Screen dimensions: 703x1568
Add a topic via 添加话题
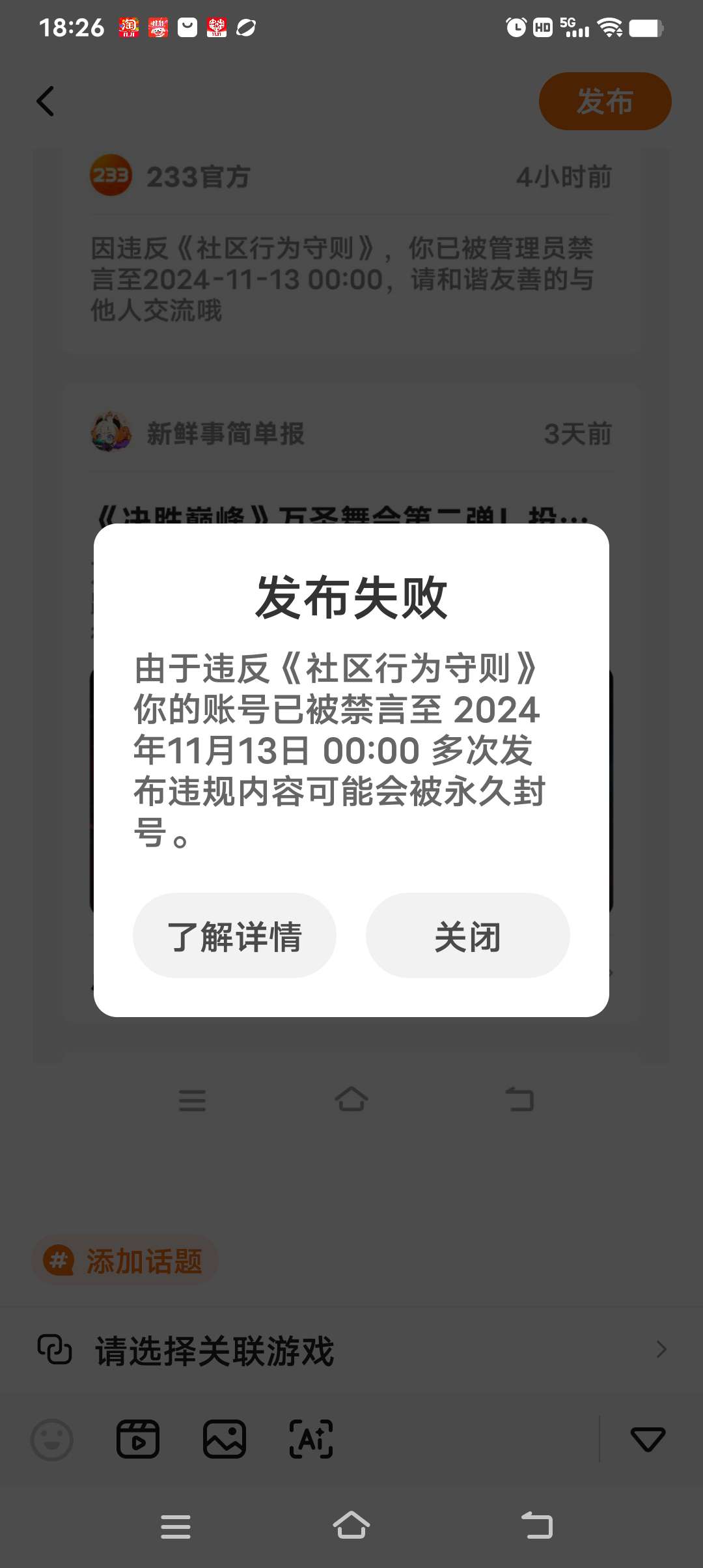[125, 1261]
